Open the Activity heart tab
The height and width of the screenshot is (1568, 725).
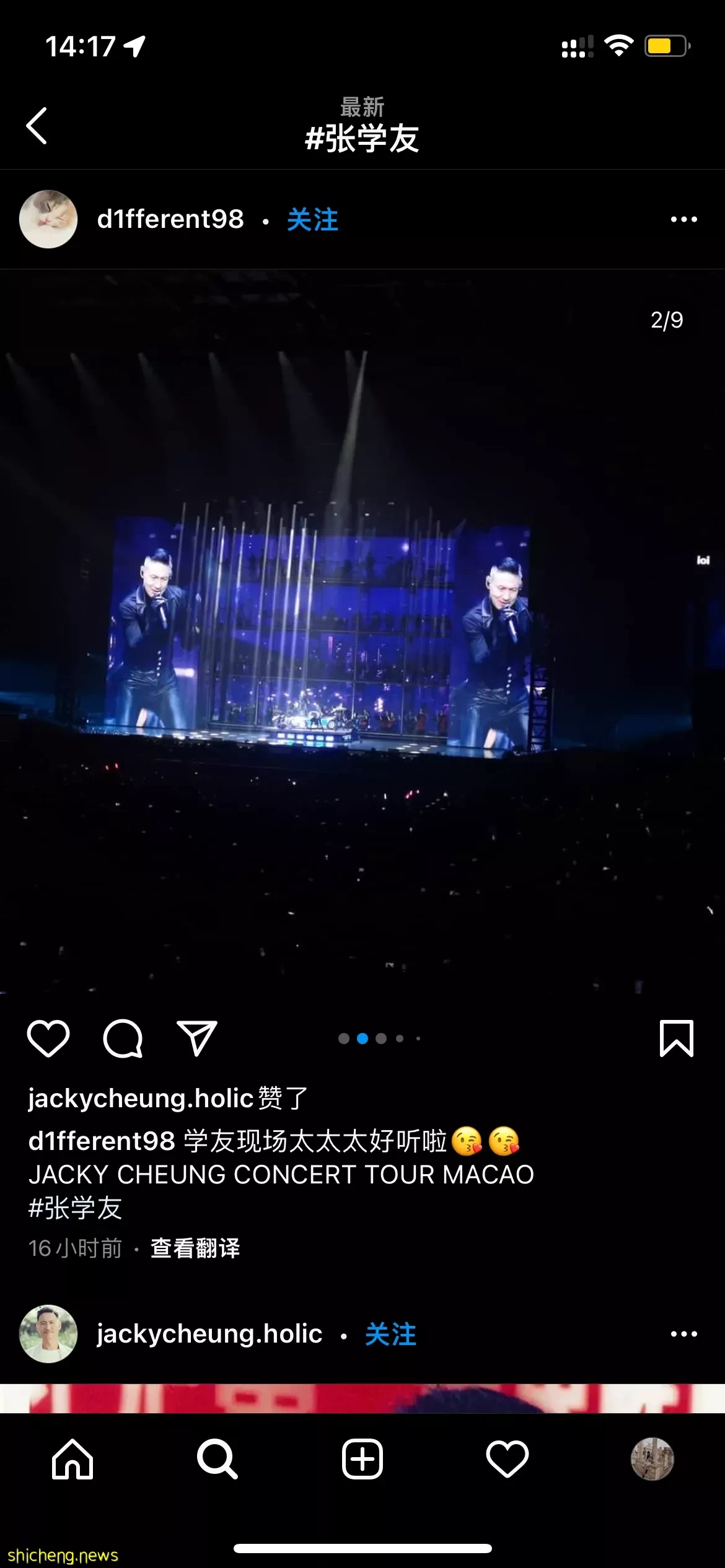click(507, 1459)
